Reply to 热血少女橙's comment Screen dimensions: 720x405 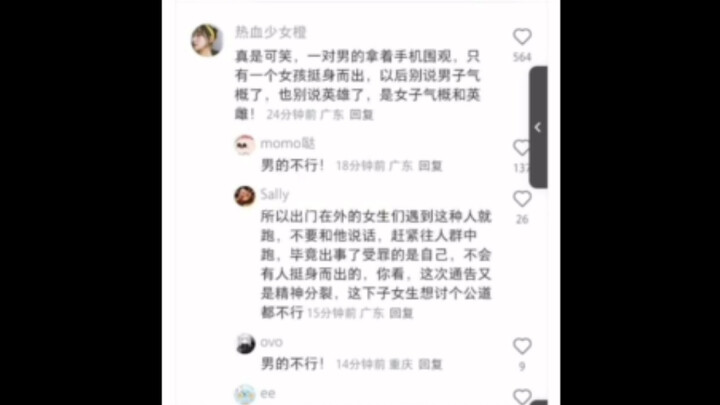[361, 115]
